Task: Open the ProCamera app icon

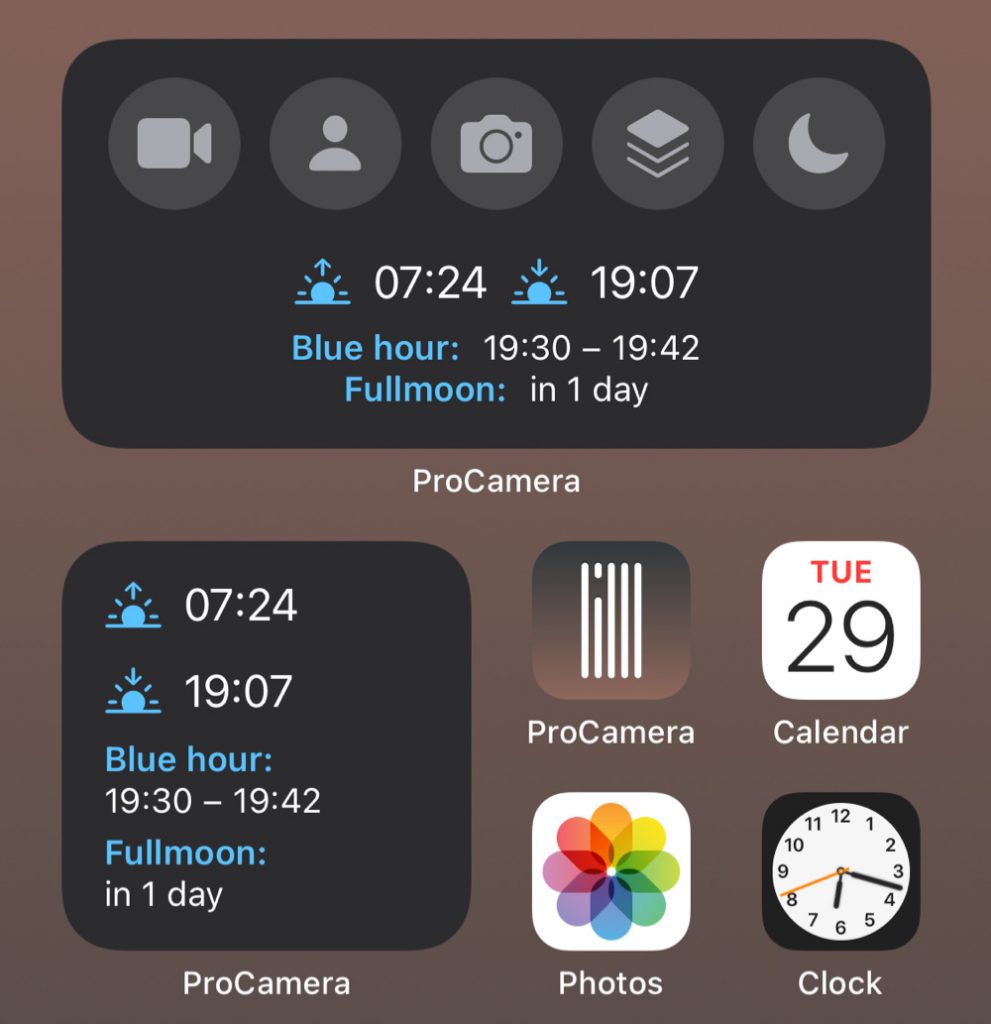Action: [612, 620]
